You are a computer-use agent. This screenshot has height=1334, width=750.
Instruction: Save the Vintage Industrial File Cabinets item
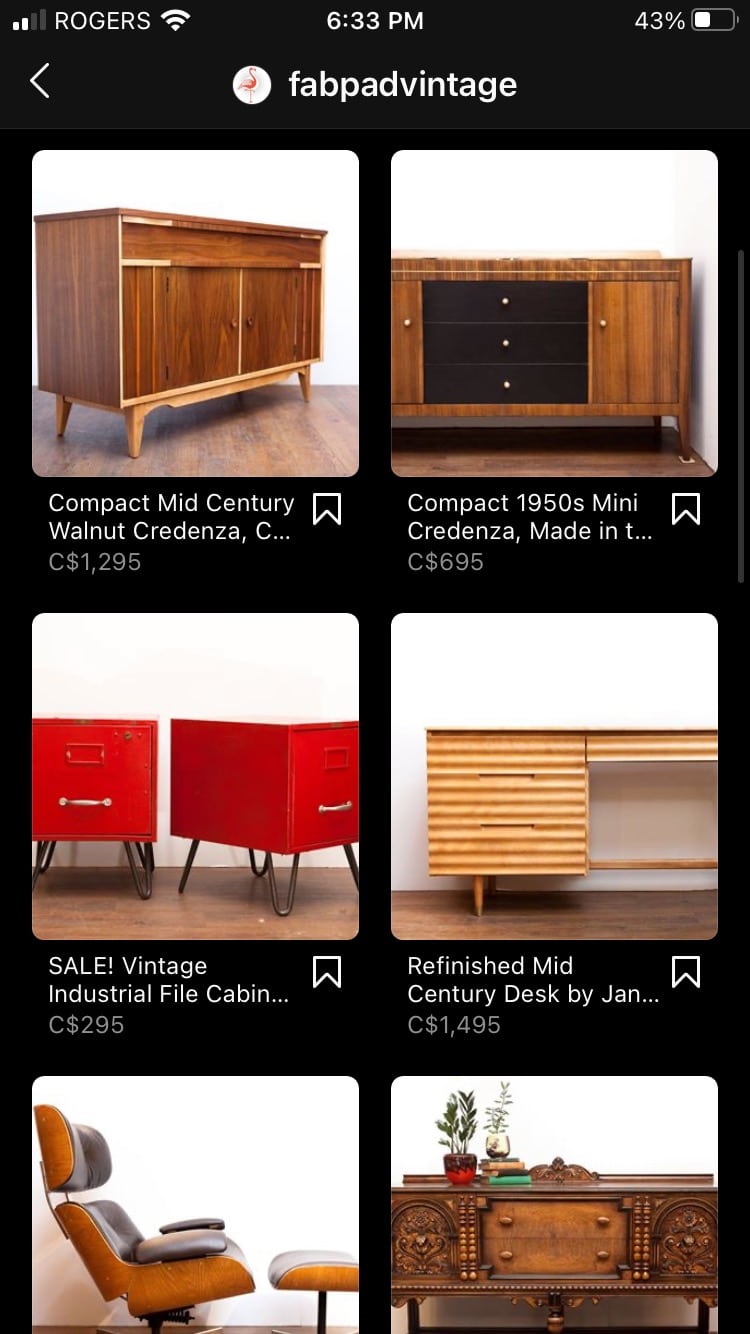click(x=327, y=972)
